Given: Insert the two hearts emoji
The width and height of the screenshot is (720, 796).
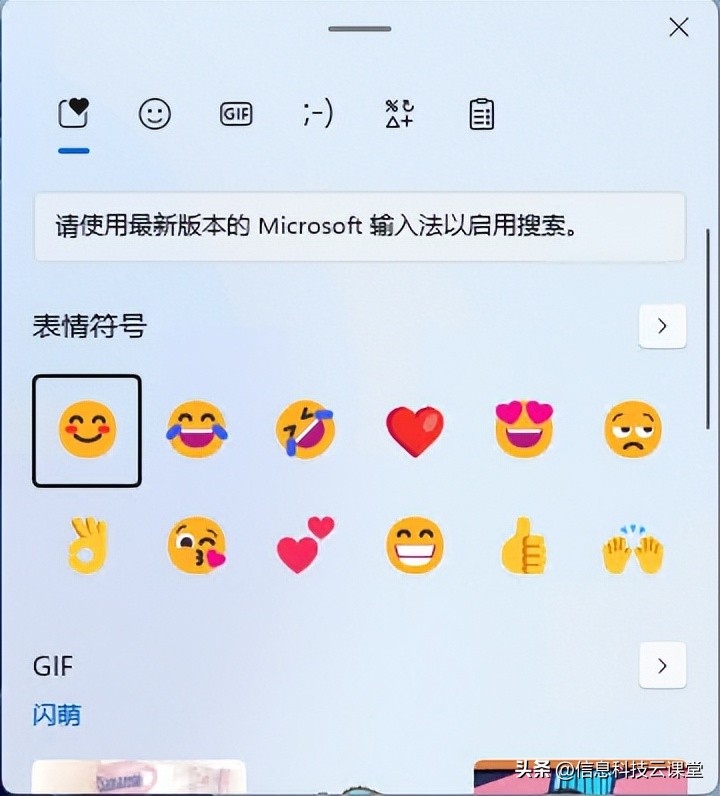Looking at the screenshot, I should [305, 545].
